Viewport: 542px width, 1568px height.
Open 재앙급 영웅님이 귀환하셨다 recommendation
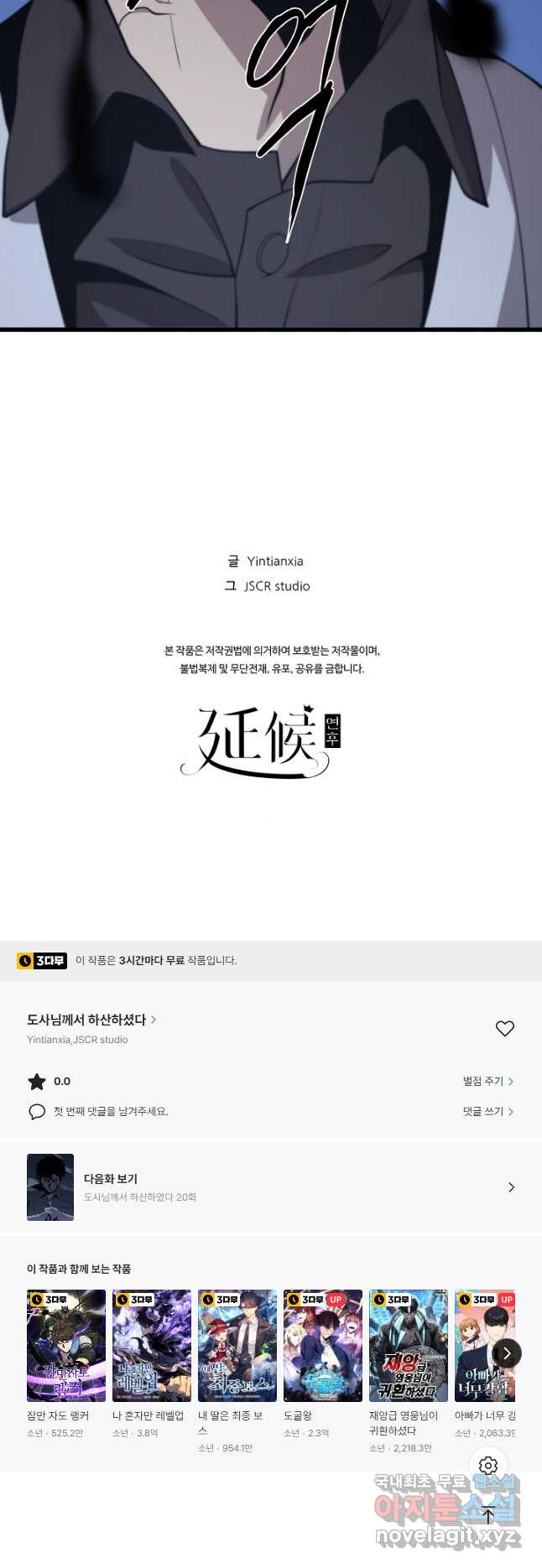(x=408, y=1345)
